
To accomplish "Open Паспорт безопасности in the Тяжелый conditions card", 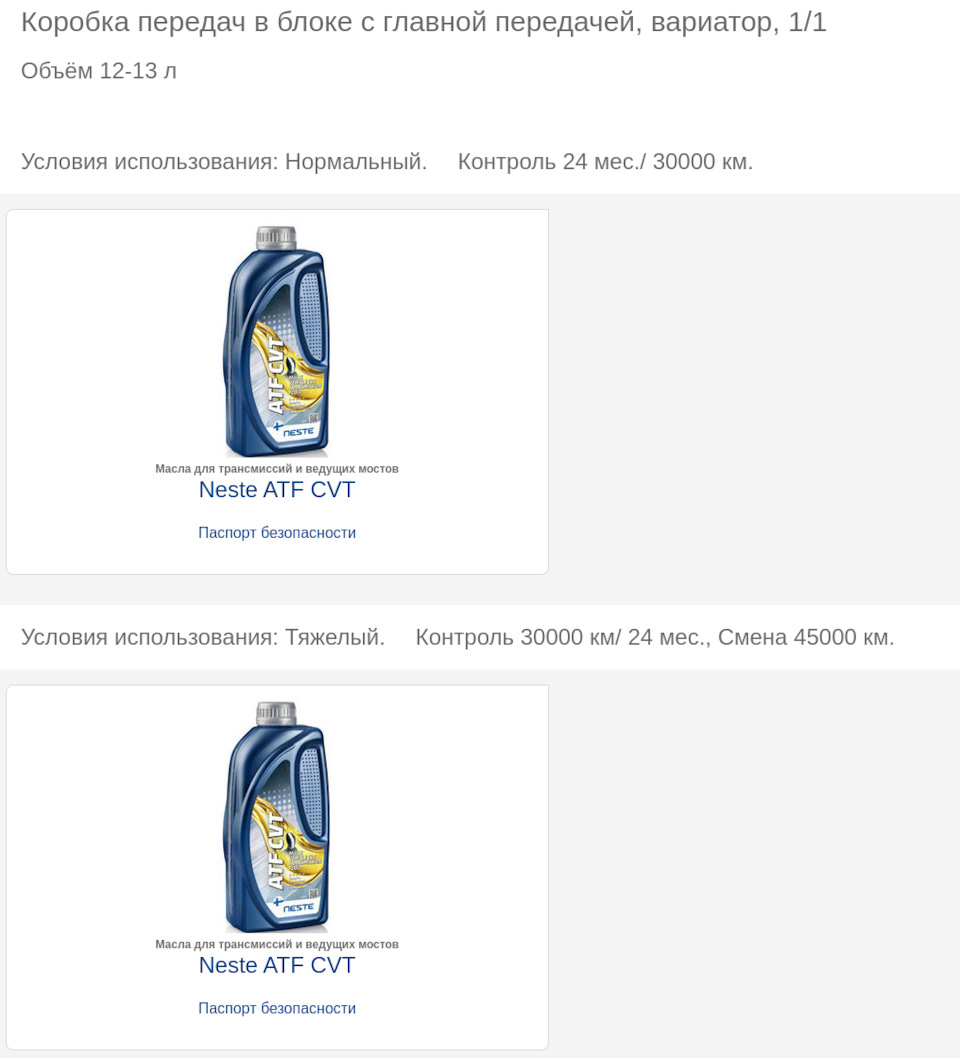I will click(x=277, y=1008).
